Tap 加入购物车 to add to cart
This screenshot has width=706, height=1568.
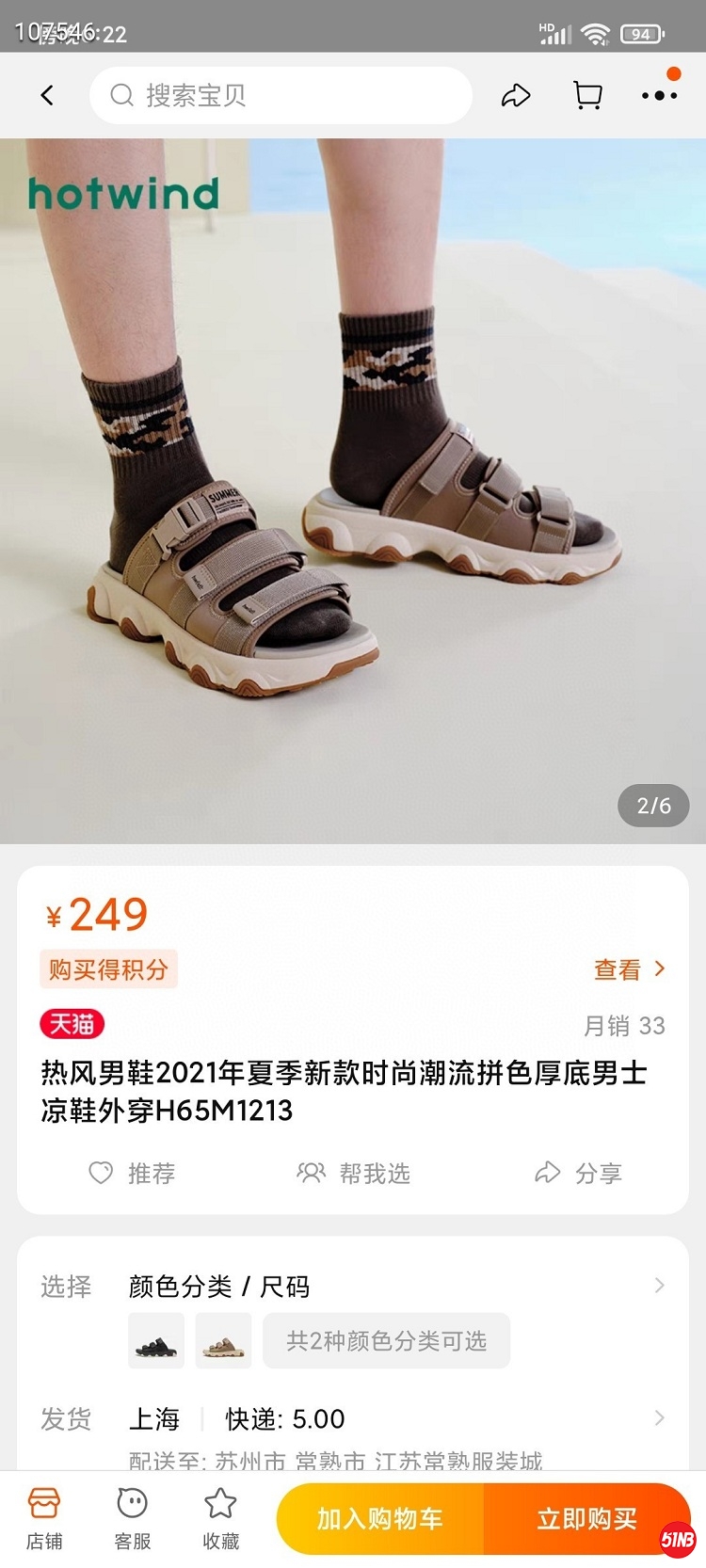click(380, 1518)
